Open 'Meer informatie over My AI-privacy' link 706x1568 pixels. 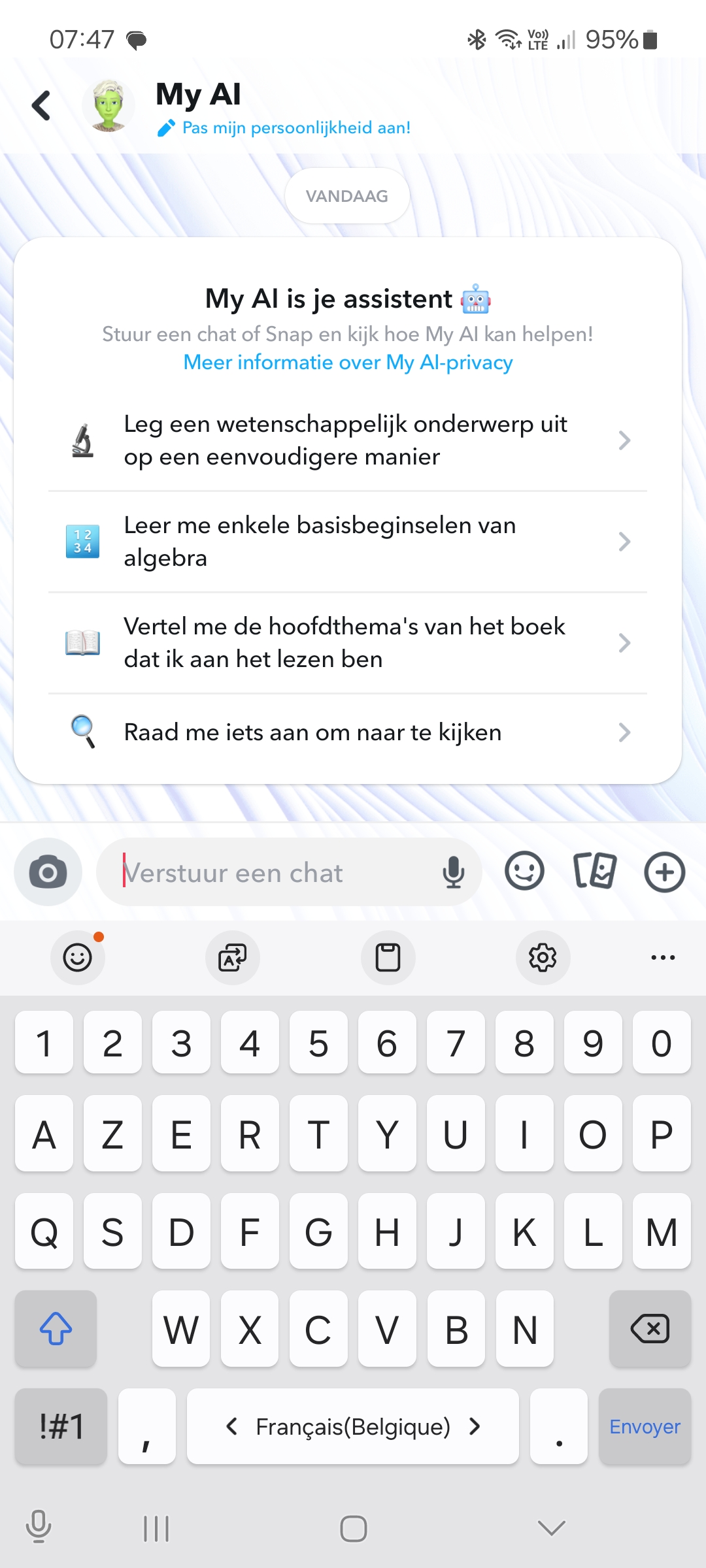point(348,363)
